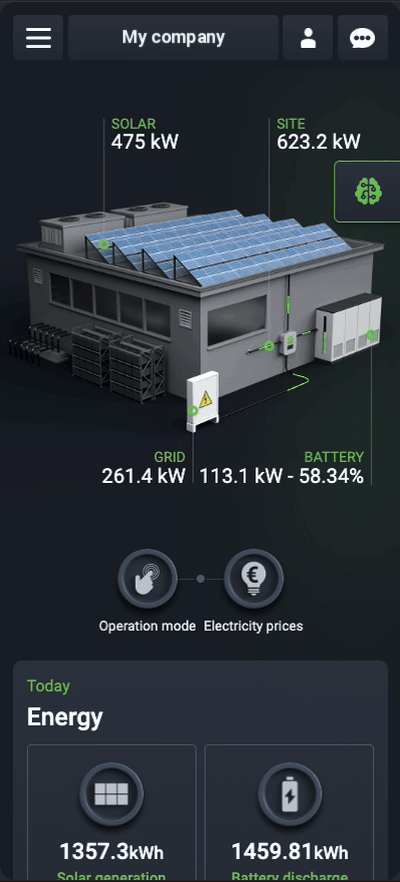Tap the solar panel hotspot on the roof
Image resolution: width=400 pixels, height=882 pixels.
[x=104, y=244]
